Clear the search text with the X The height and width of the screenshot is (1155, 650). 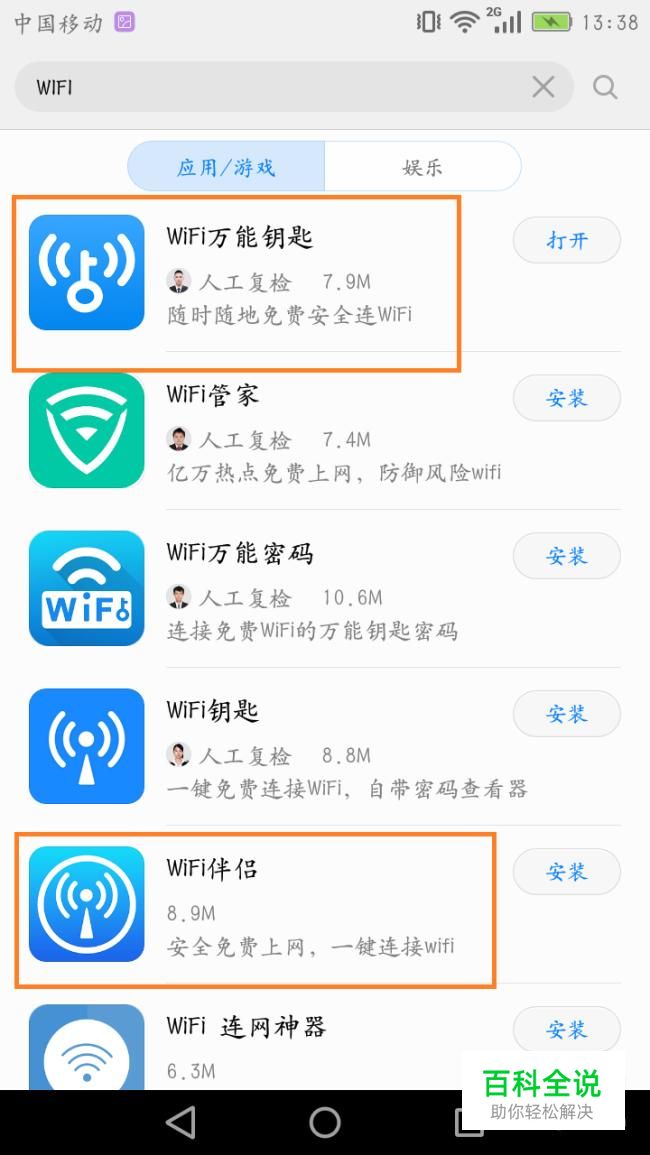[543, 87]
